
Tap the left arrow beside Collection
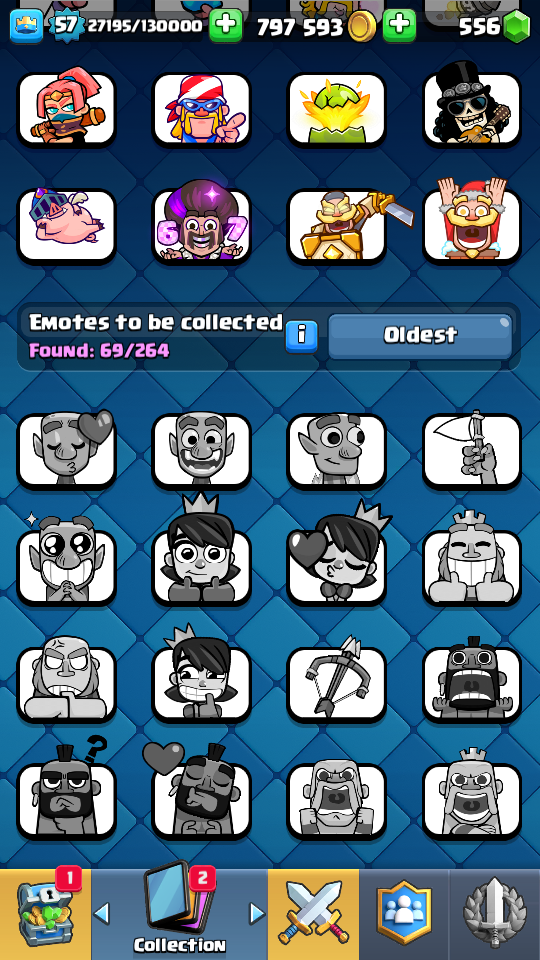pos(102,913)
